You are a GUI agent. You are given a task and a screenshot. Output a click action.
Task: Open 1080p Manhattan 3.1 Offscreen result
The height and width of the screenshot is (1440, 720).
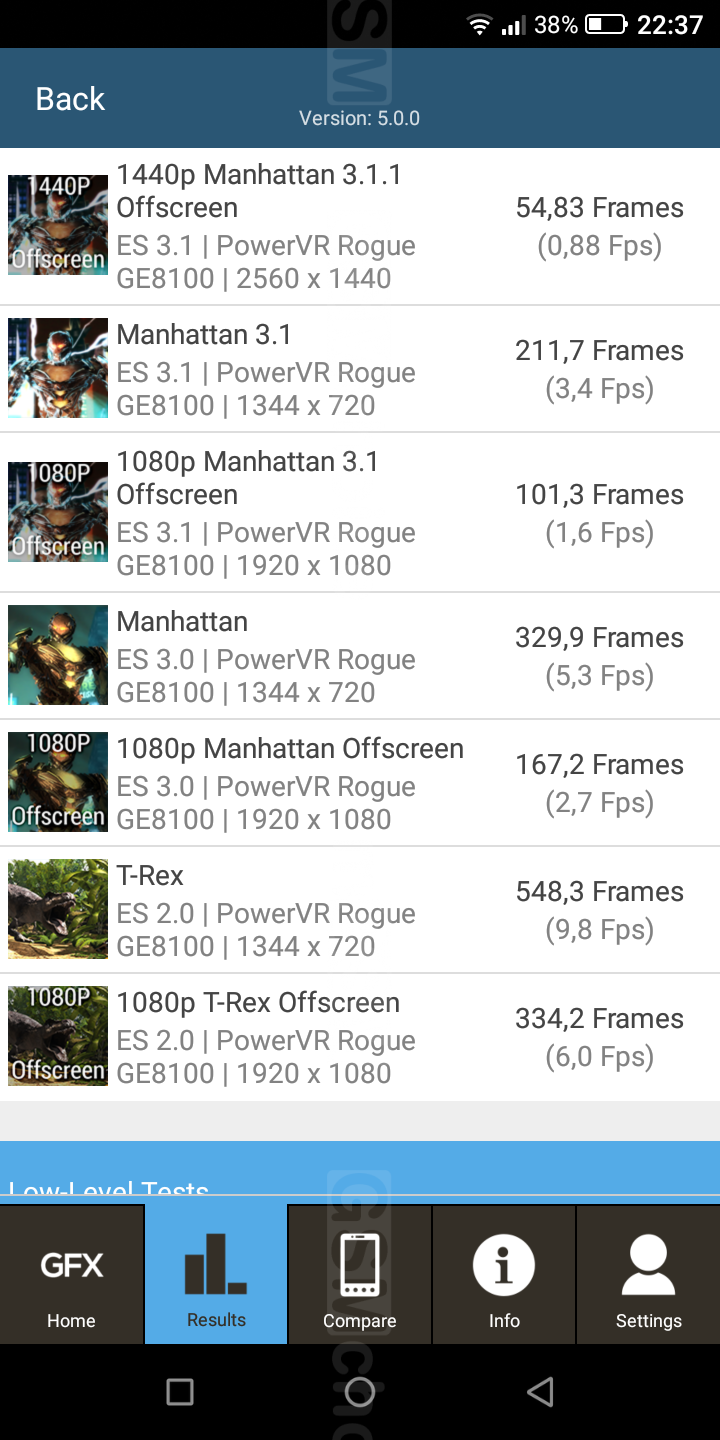pyautogui.click(x=360, y=513)
